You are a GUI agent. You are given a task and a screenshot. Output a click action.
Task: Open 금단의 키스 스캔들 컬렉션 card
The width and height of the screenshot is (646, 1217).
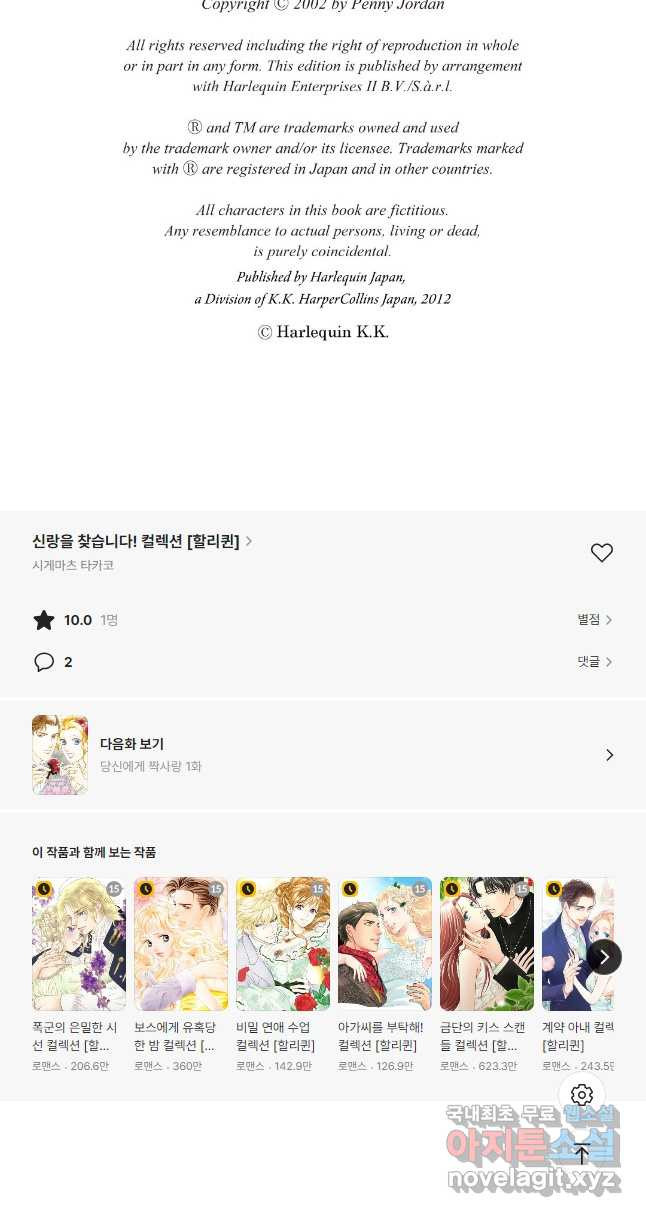(487, 975)
